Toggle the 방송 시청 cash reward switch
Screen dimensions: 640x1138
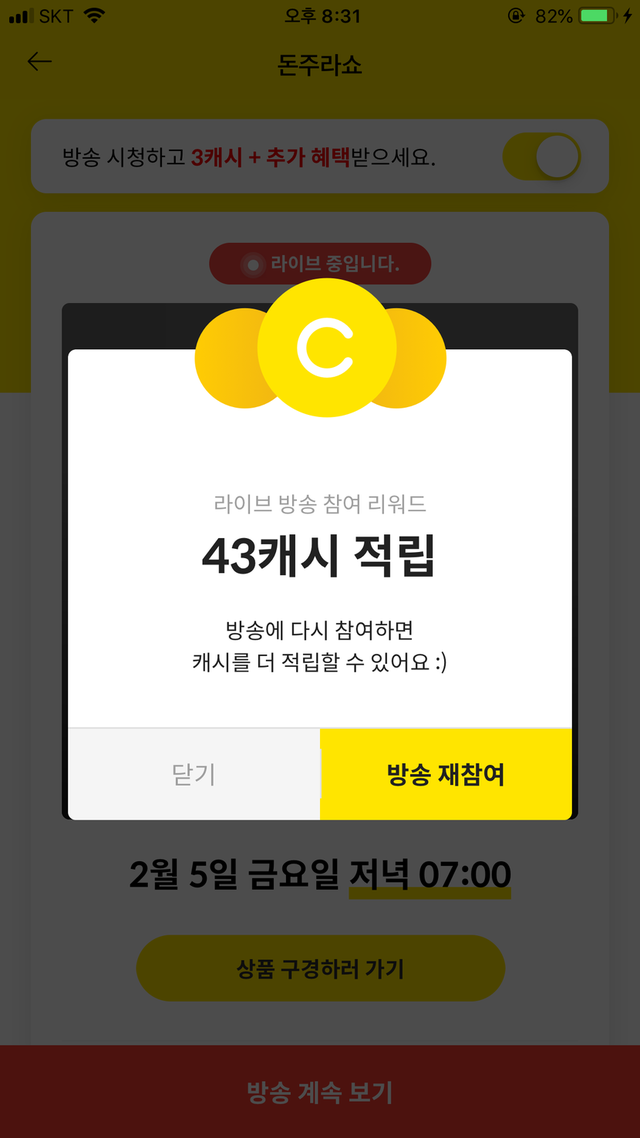coord(542,156)
